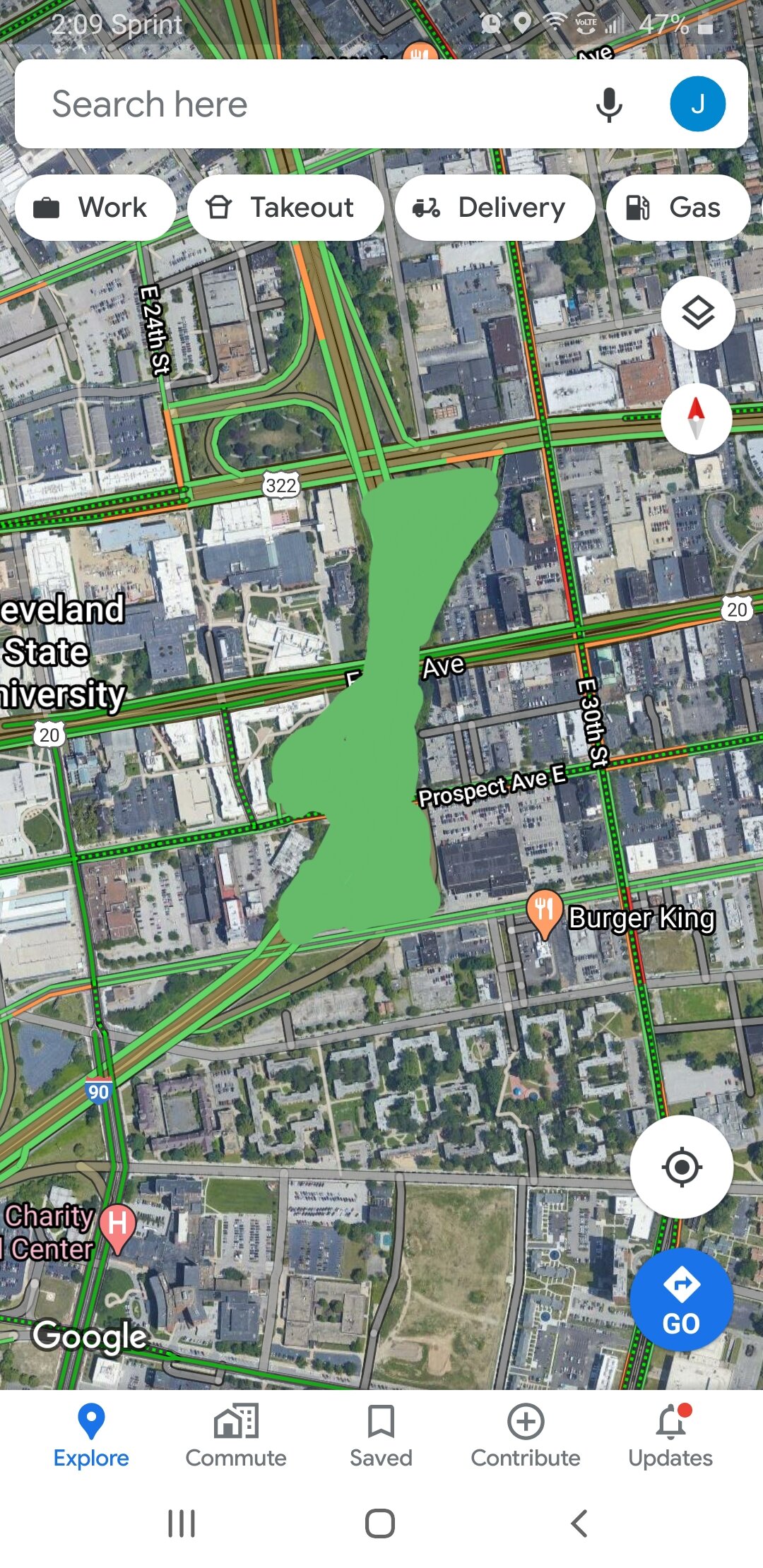763x1568 pixels.
Task: Open the J account profile
Action: [697, 104]
